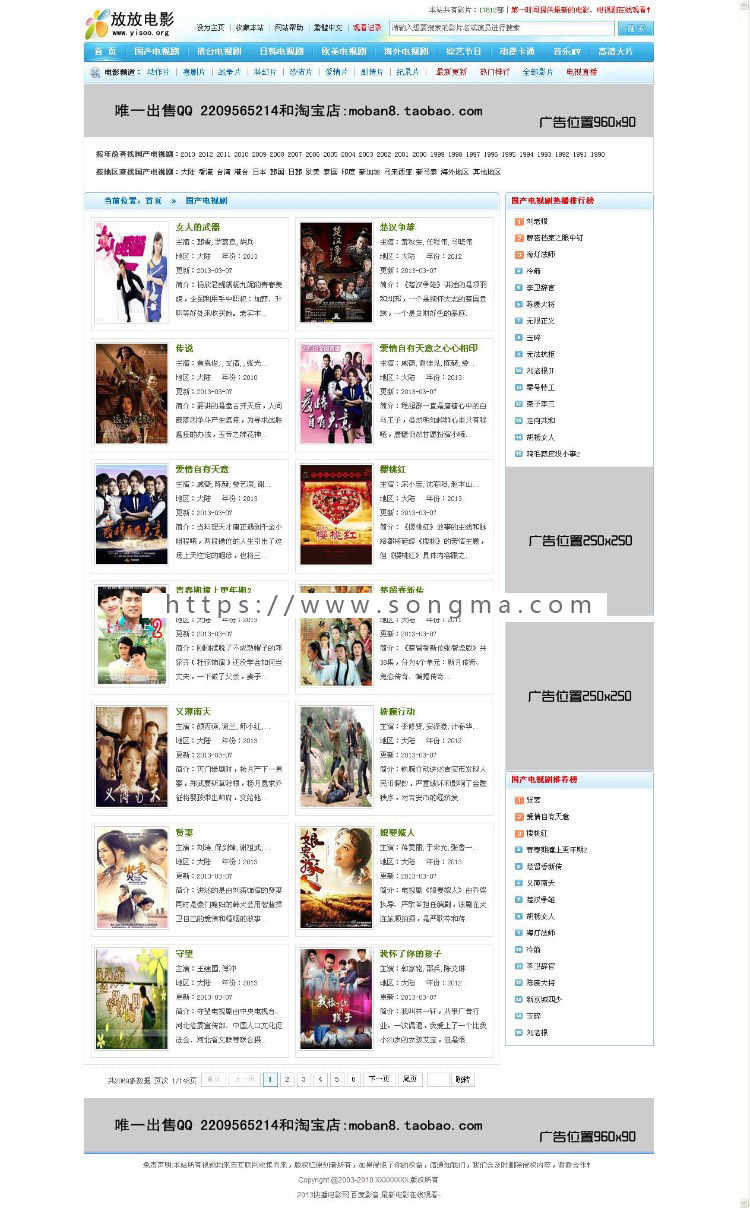Switch to the 国产电视剧 nav tab
This screenshot has height=1208, width=750.
pos(157,51)
